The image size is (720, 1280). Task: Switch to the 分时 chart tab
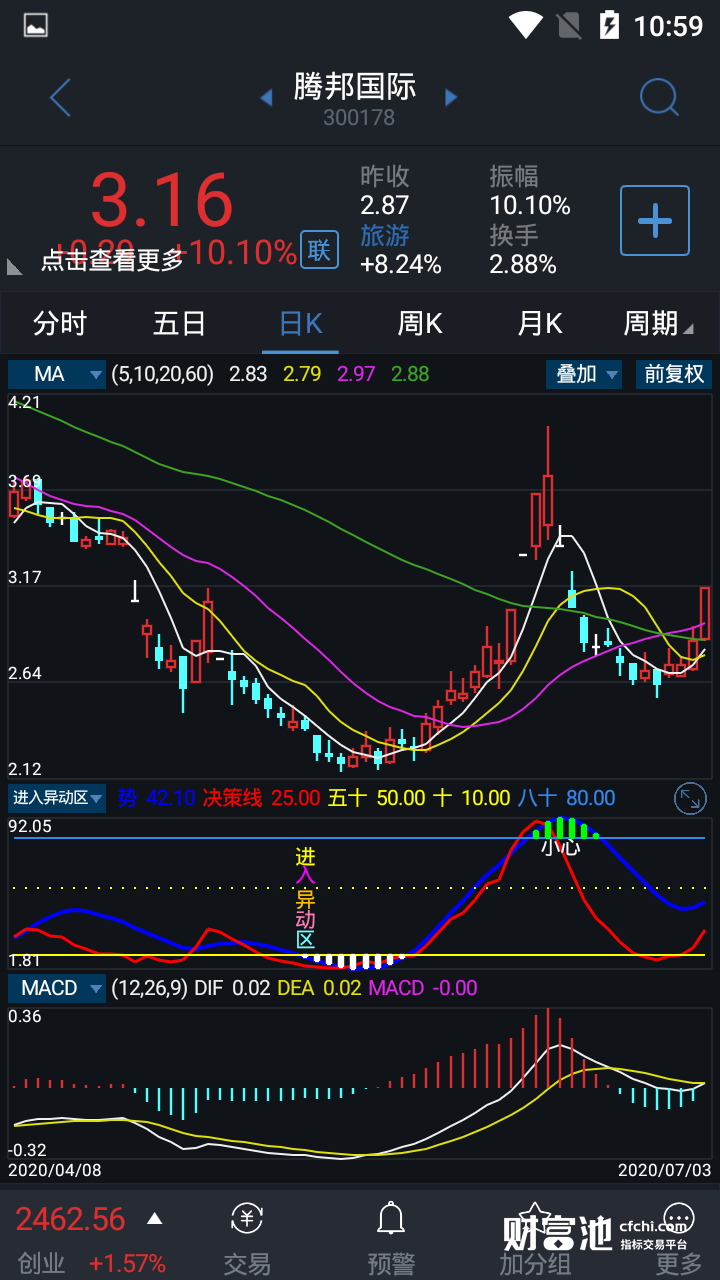tap(60, 324)
